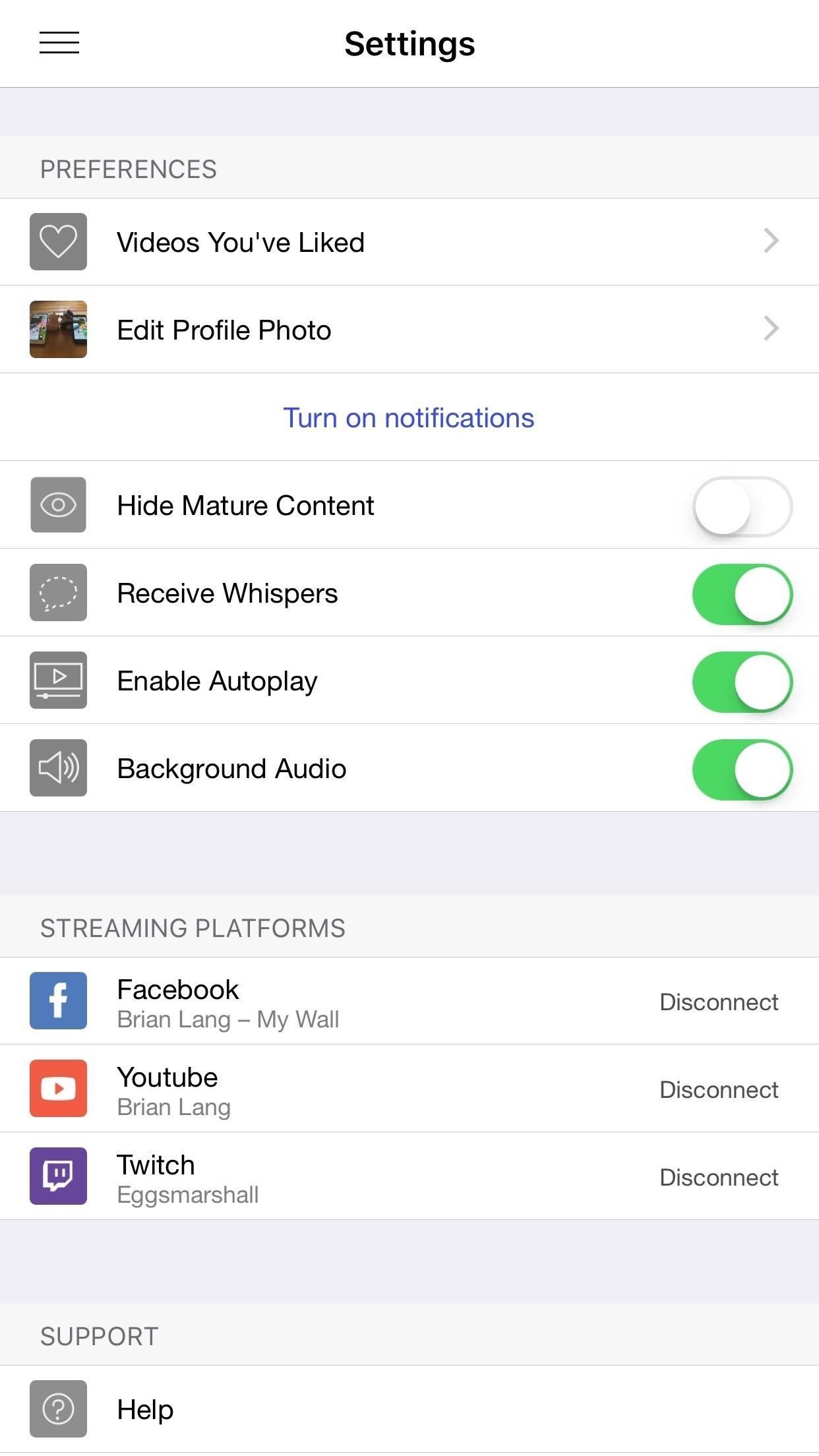Image resolution: width=819 pixels, height=1456 pixels.
Task: Click the heart icon for Videos You've Liked
Action: [x=58, y=241]
